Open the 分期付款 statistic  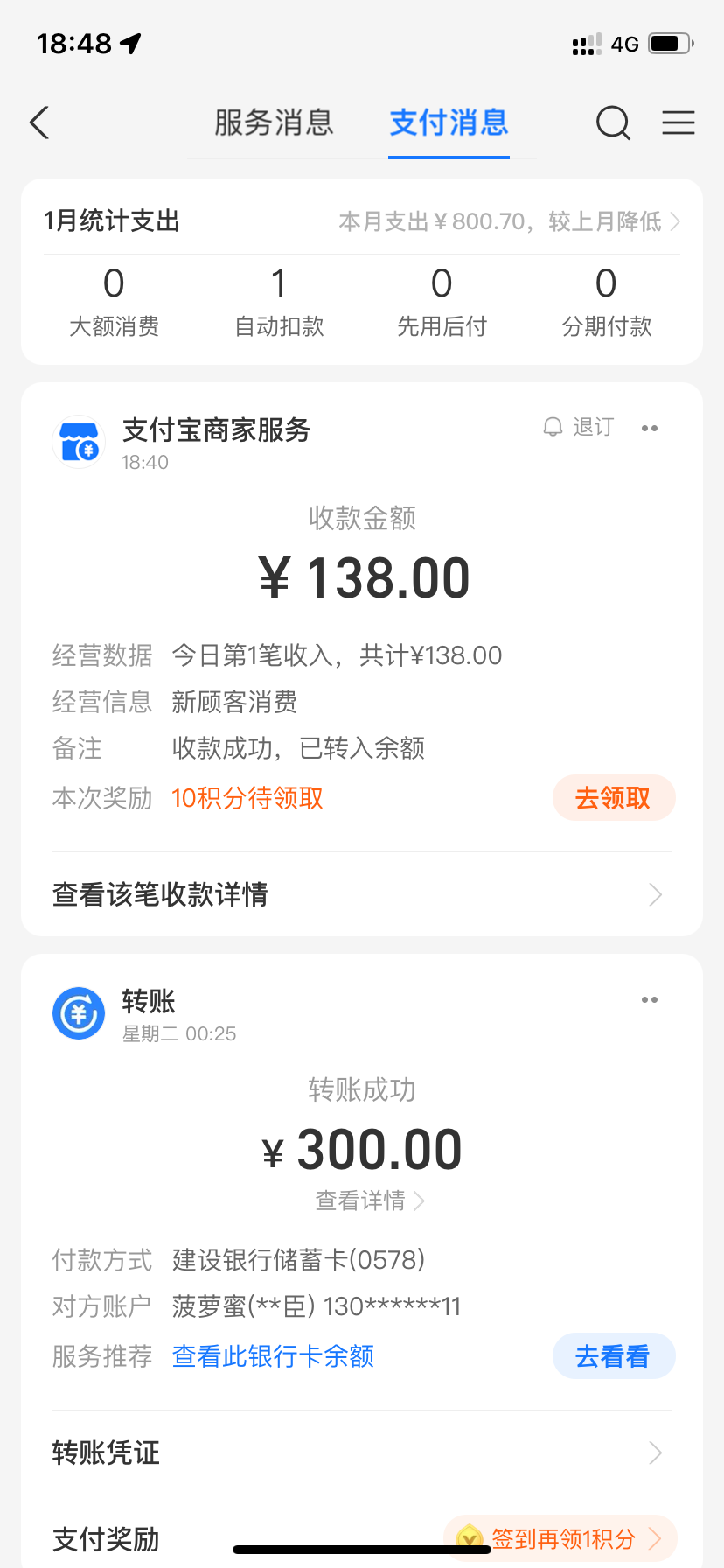tap(606, 302)
